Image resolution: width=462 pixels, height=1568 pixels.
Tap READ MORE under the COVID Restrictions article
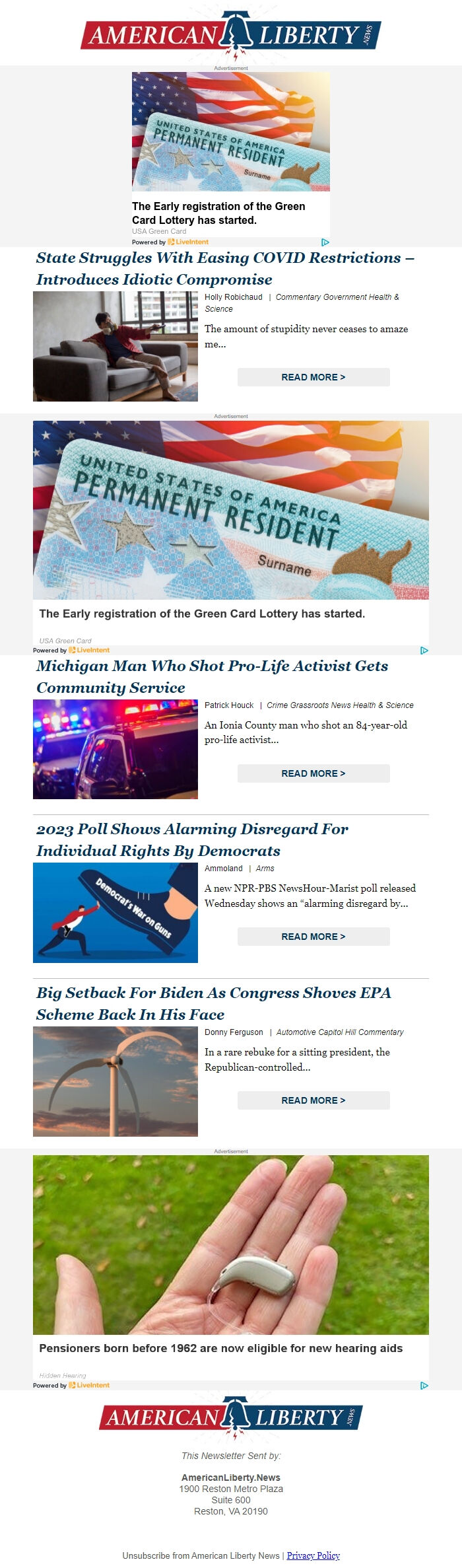coord(313,377)
